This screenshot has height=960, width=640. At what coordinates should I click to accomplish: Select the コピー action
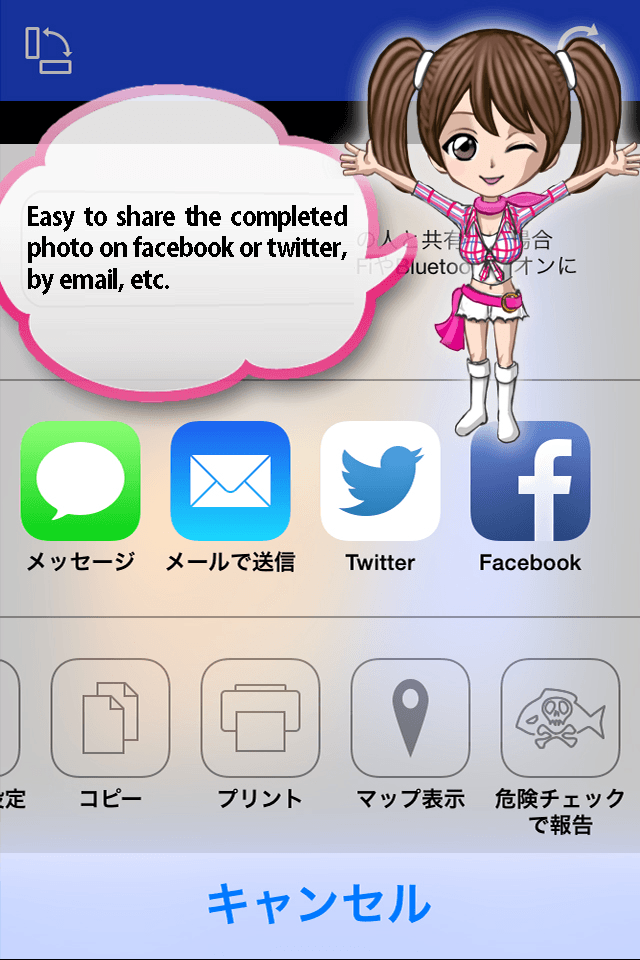pyautogui.click(x=110, y=718)
